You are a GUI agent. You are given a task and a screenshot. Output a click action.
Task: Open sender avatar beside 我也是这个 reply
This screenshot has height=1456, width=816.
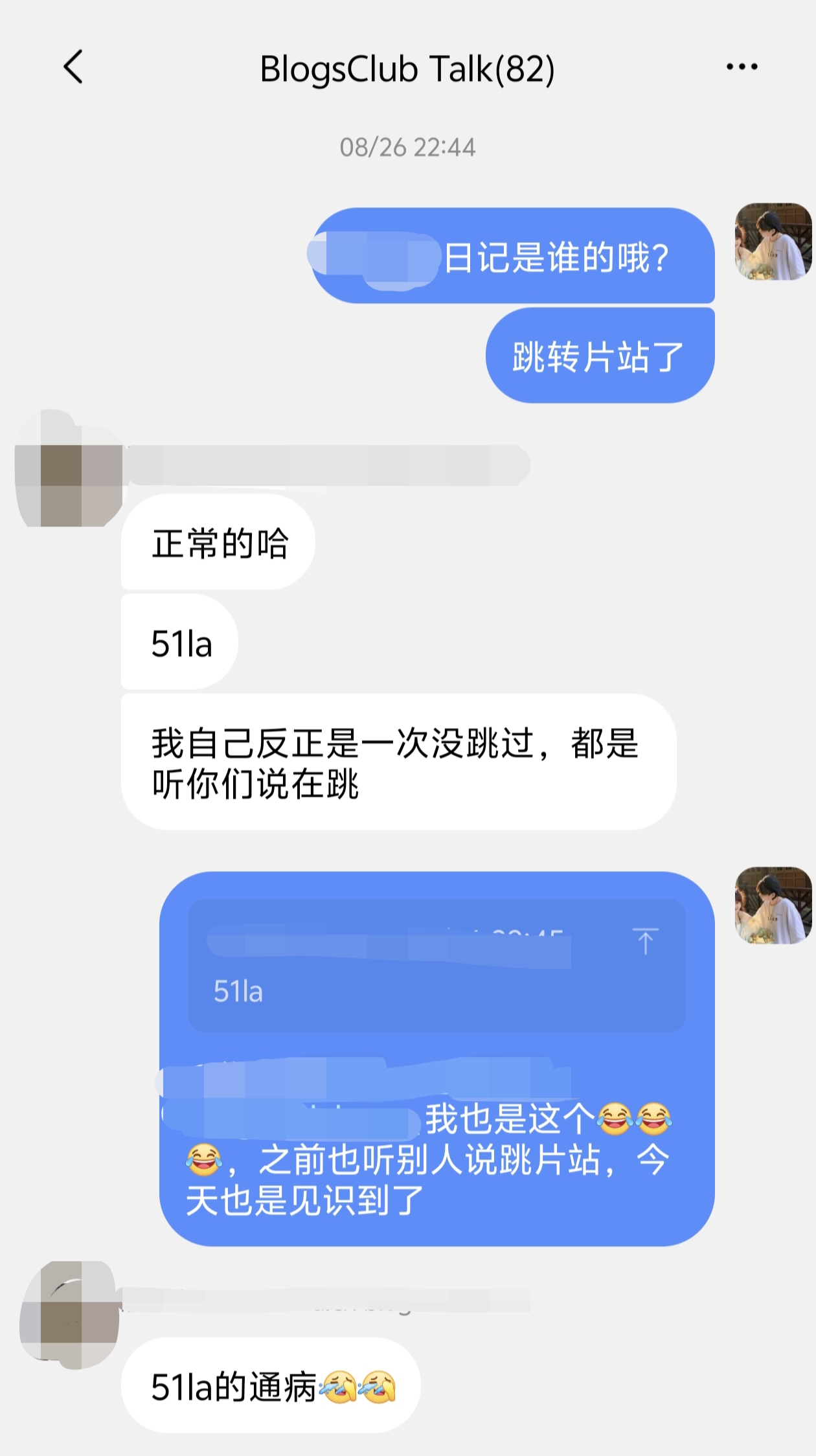click(773, 905)
